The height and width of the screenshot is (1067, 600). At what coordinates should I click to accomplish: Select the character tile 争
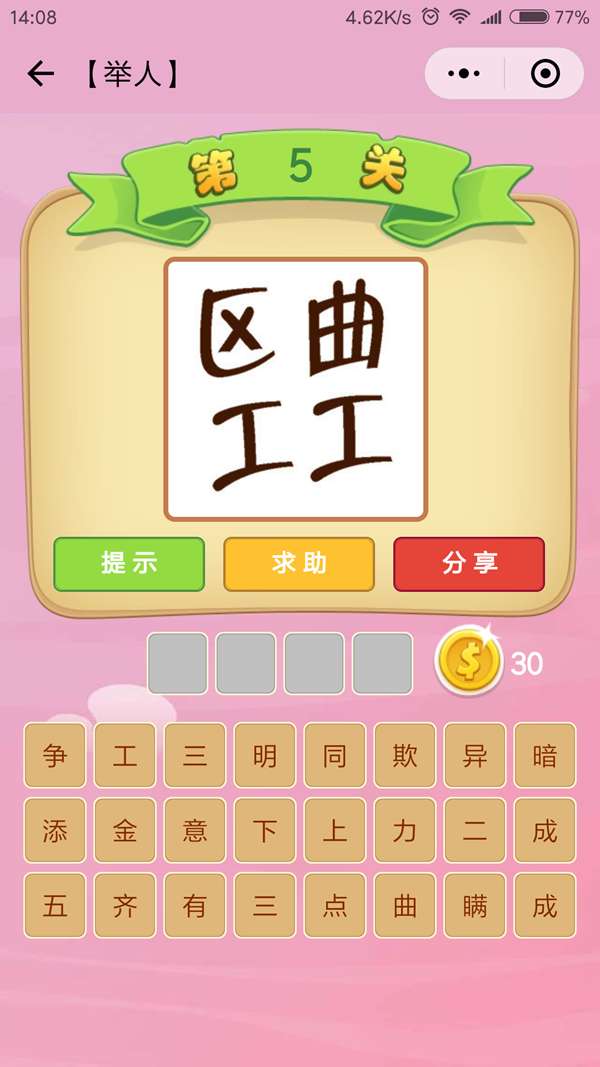(x=55, y=755)
